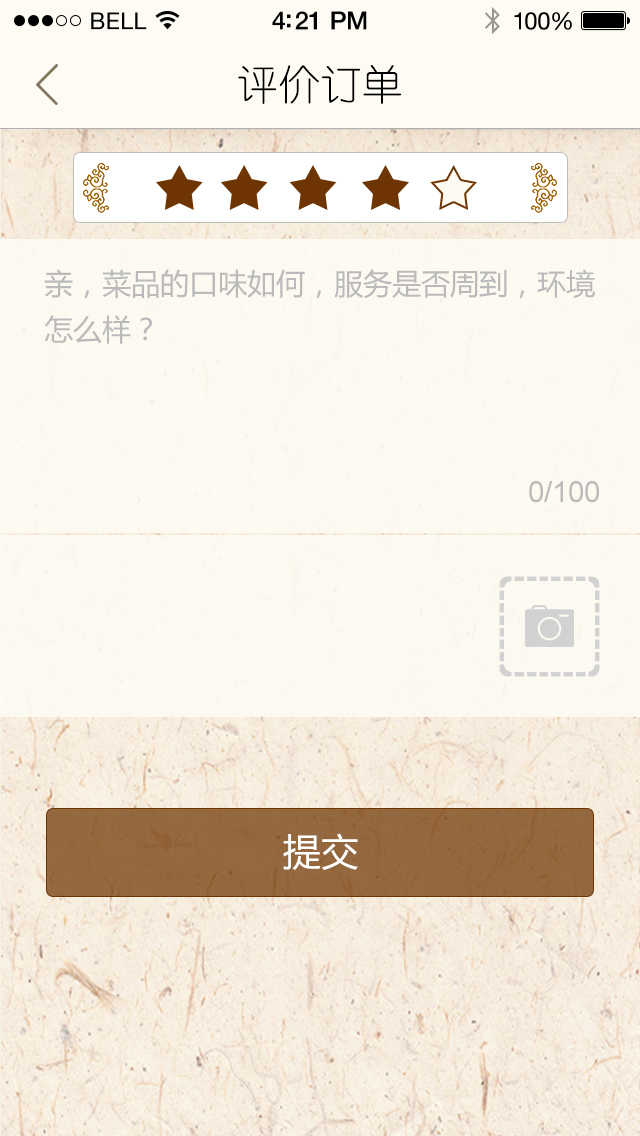Screen dimensions: 640x1136
Task: Go back from the 评价订单 screen
Action: tap(47, 84)
